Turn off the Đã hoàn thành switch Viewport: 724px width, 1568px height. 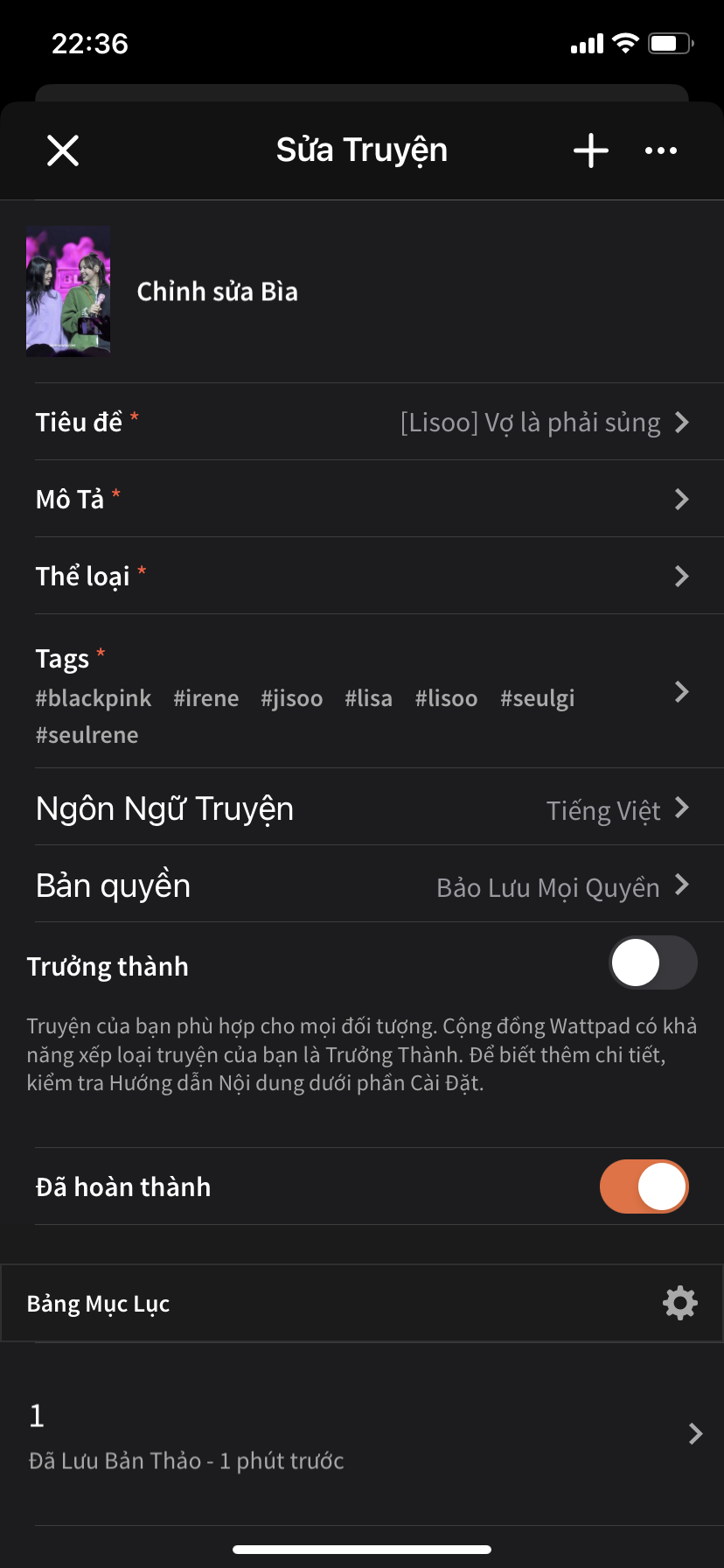pyautogui.click(x=644, y=1186)
